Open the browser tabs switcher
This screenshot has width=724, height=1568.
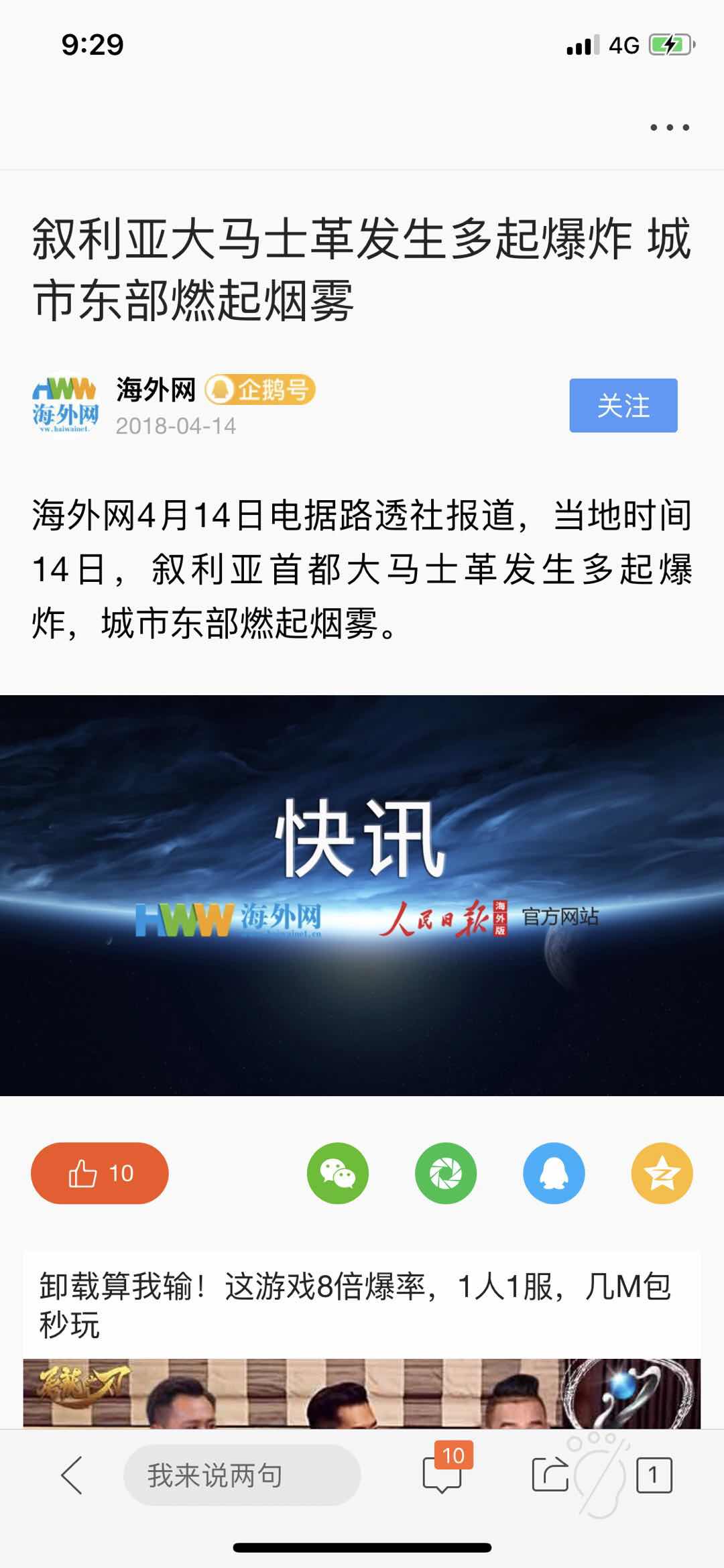pos(654,1475)
